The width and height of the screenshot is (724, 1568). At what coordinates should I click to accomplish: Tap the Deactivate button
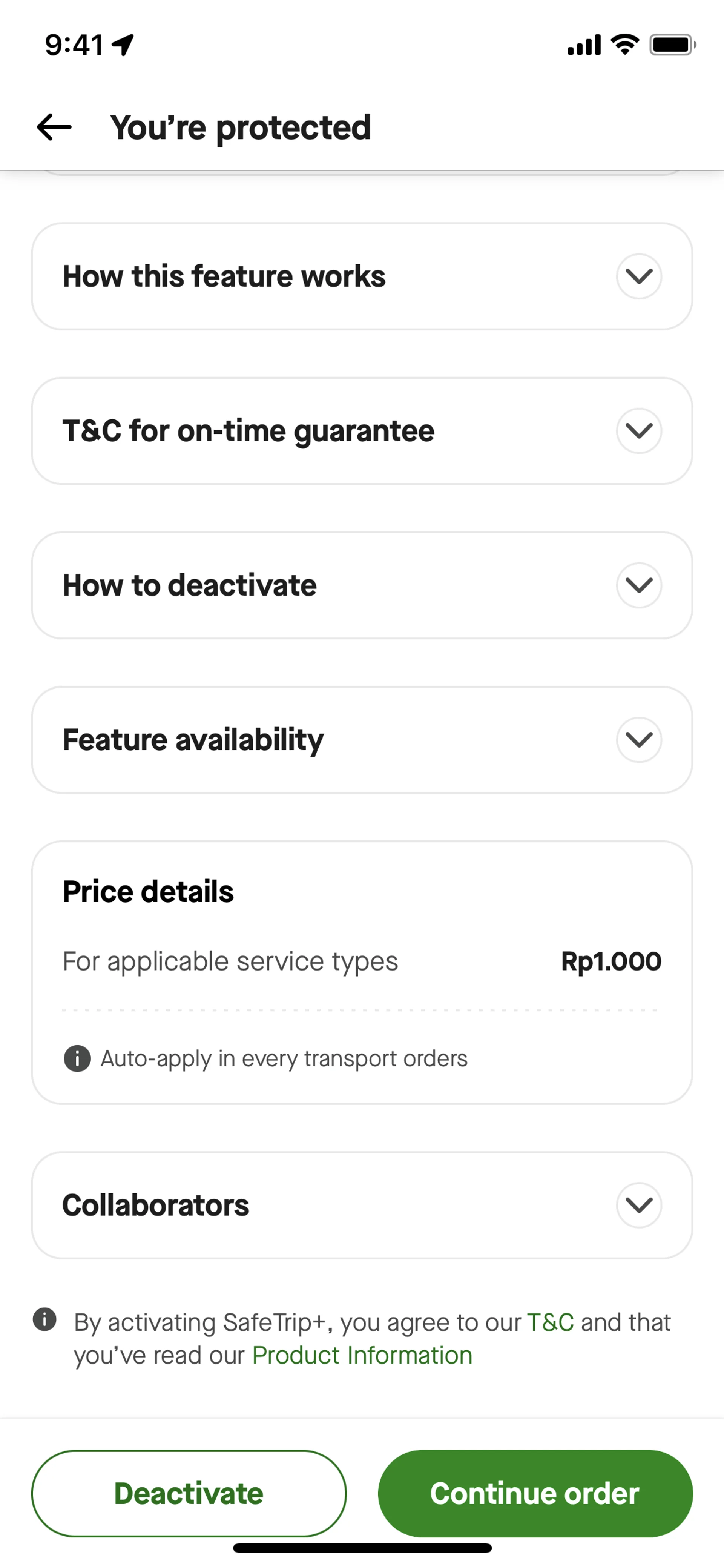coord(189,1493)
